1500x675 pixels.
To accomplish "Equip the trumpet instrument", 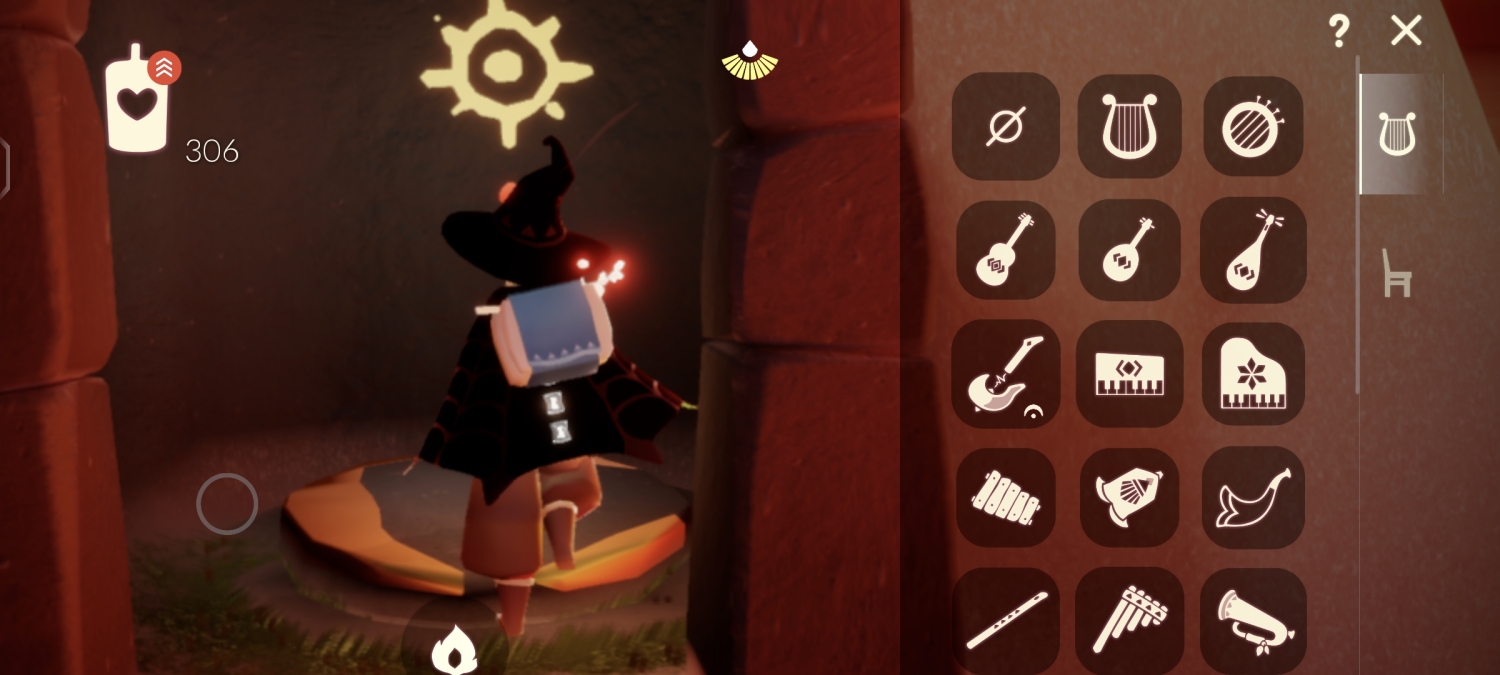I will [1253, 620].
